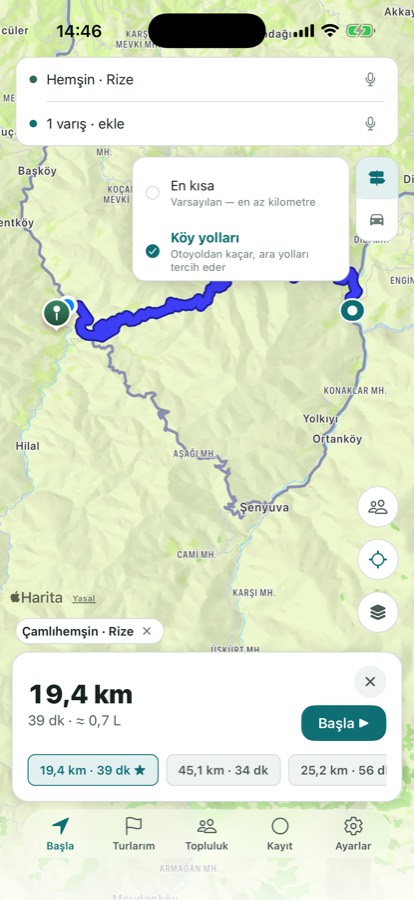Remove the Çamlıhemşin · Rize chip
Screen dimensions: 414x900
tap(147, 631)
